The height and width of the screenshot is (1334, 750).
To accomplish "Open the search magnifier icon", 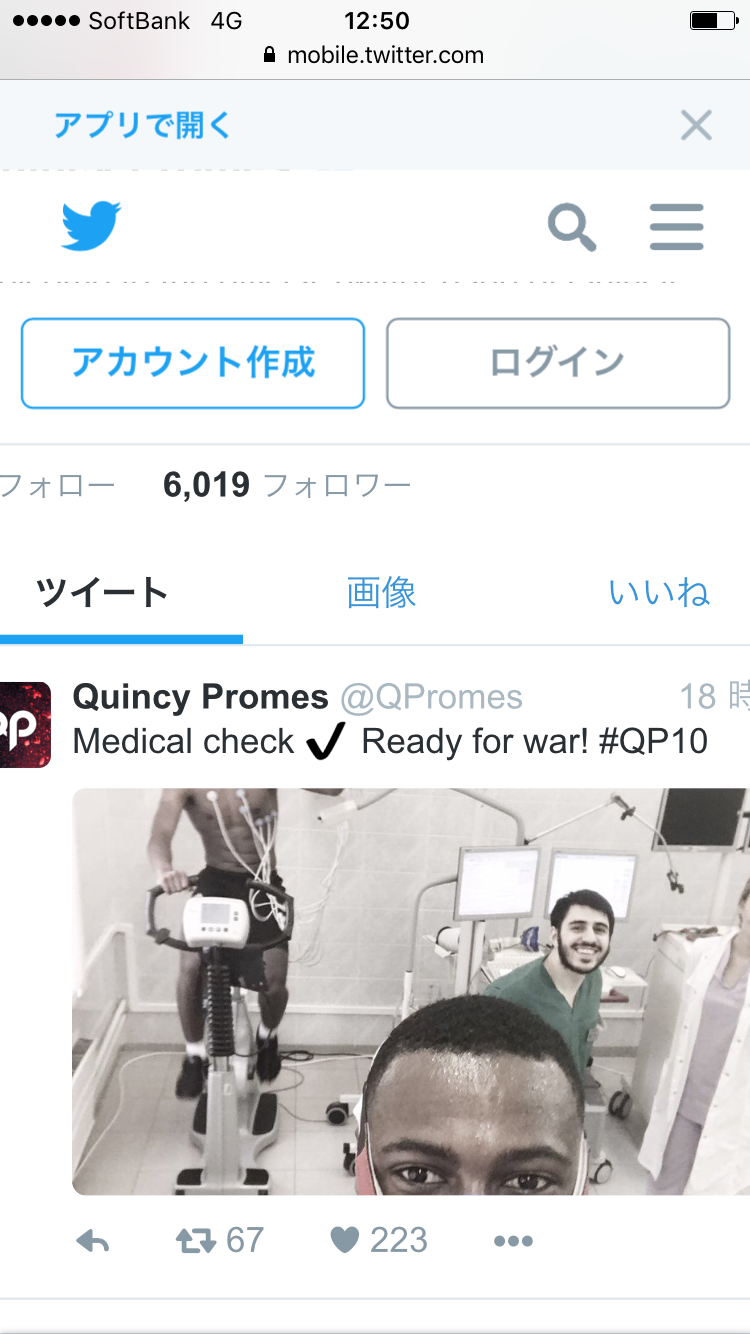I will tap(572, 227).
